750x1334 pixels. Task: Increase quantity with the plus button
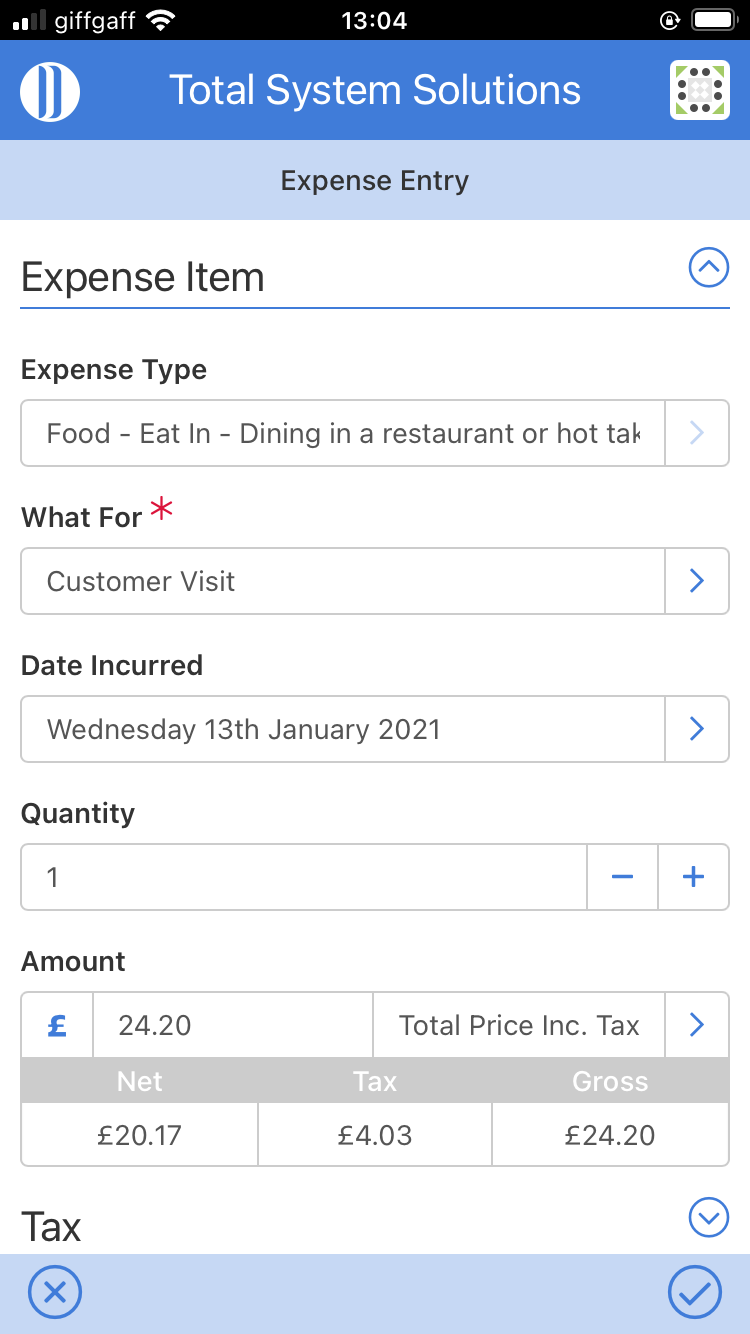pos(693,877)
